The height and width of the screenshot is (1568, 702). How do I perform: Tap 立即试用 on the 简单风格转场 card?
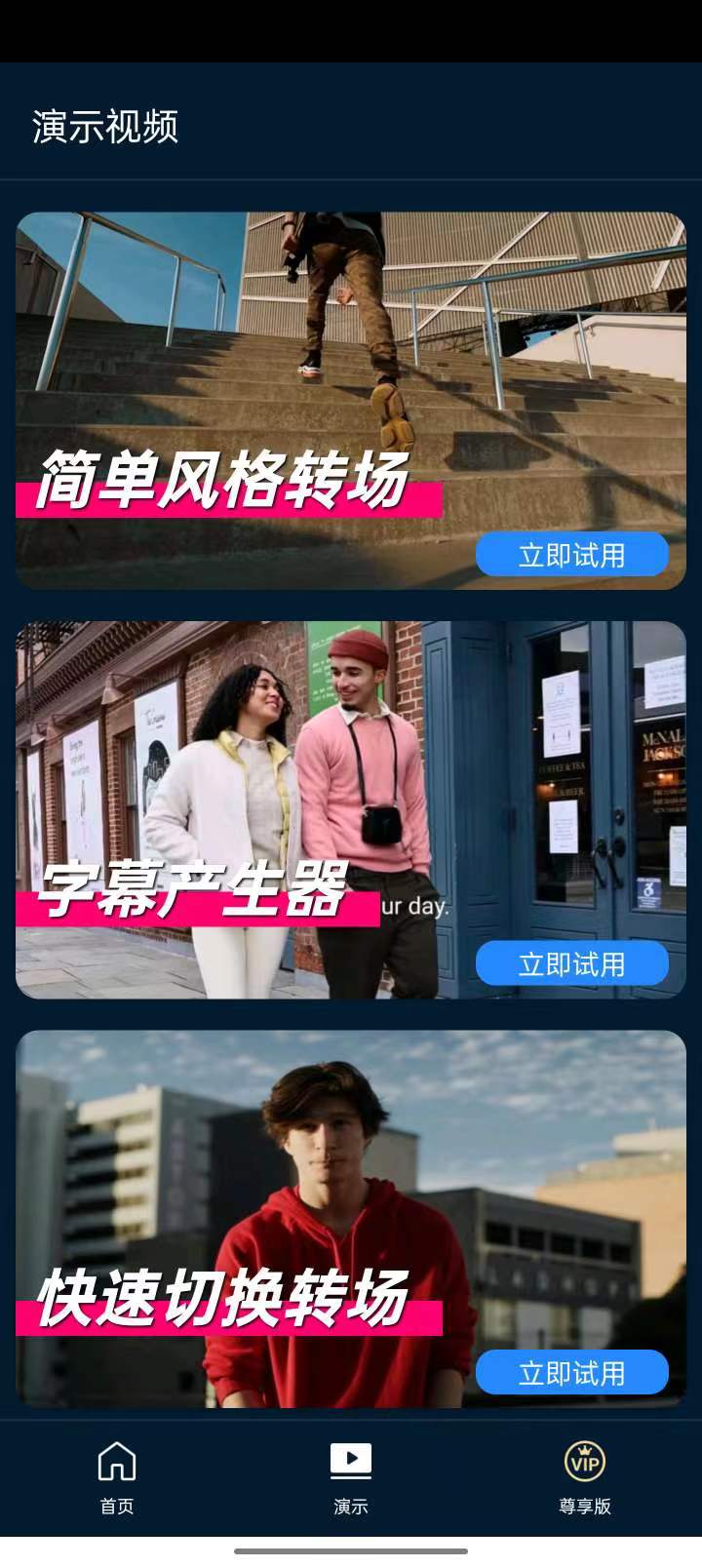click(x=571, y=555)
